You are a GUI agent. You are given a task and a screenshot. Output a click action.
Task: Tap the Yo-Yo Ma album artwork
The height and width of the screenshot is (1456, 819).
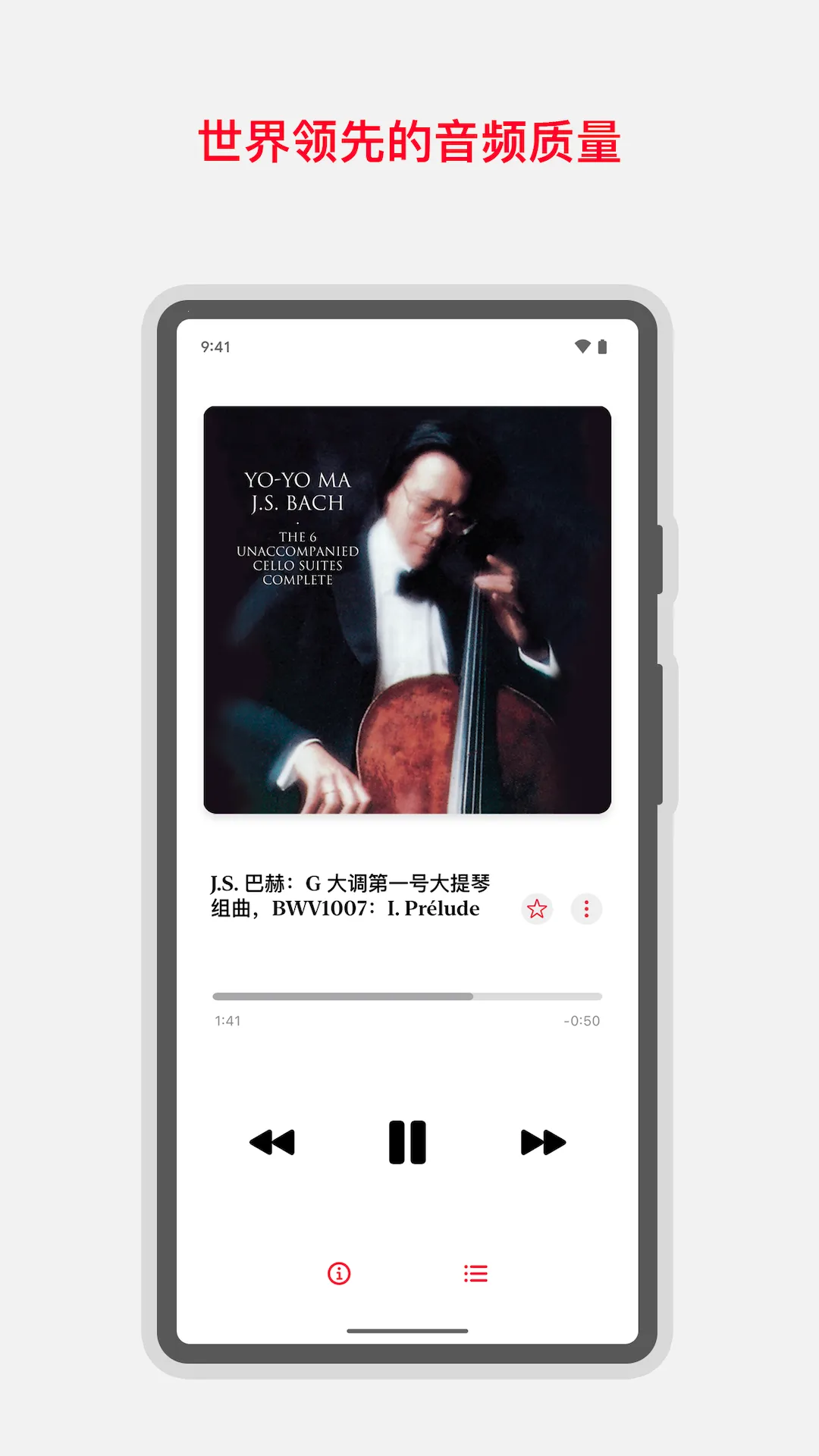click(408, 609)
